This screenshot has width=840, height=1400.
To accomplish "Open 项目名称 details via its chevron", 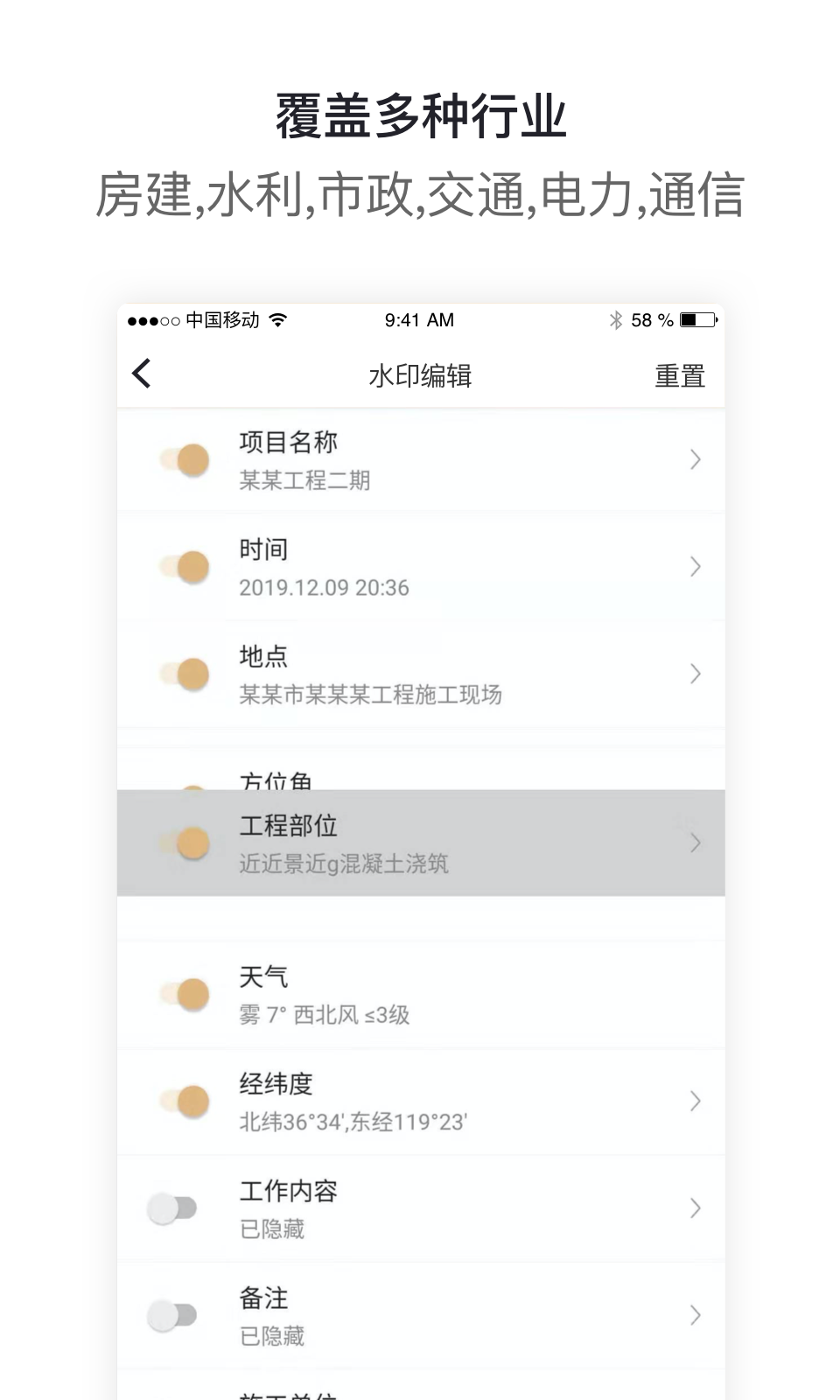I will (x=696, y=459).
